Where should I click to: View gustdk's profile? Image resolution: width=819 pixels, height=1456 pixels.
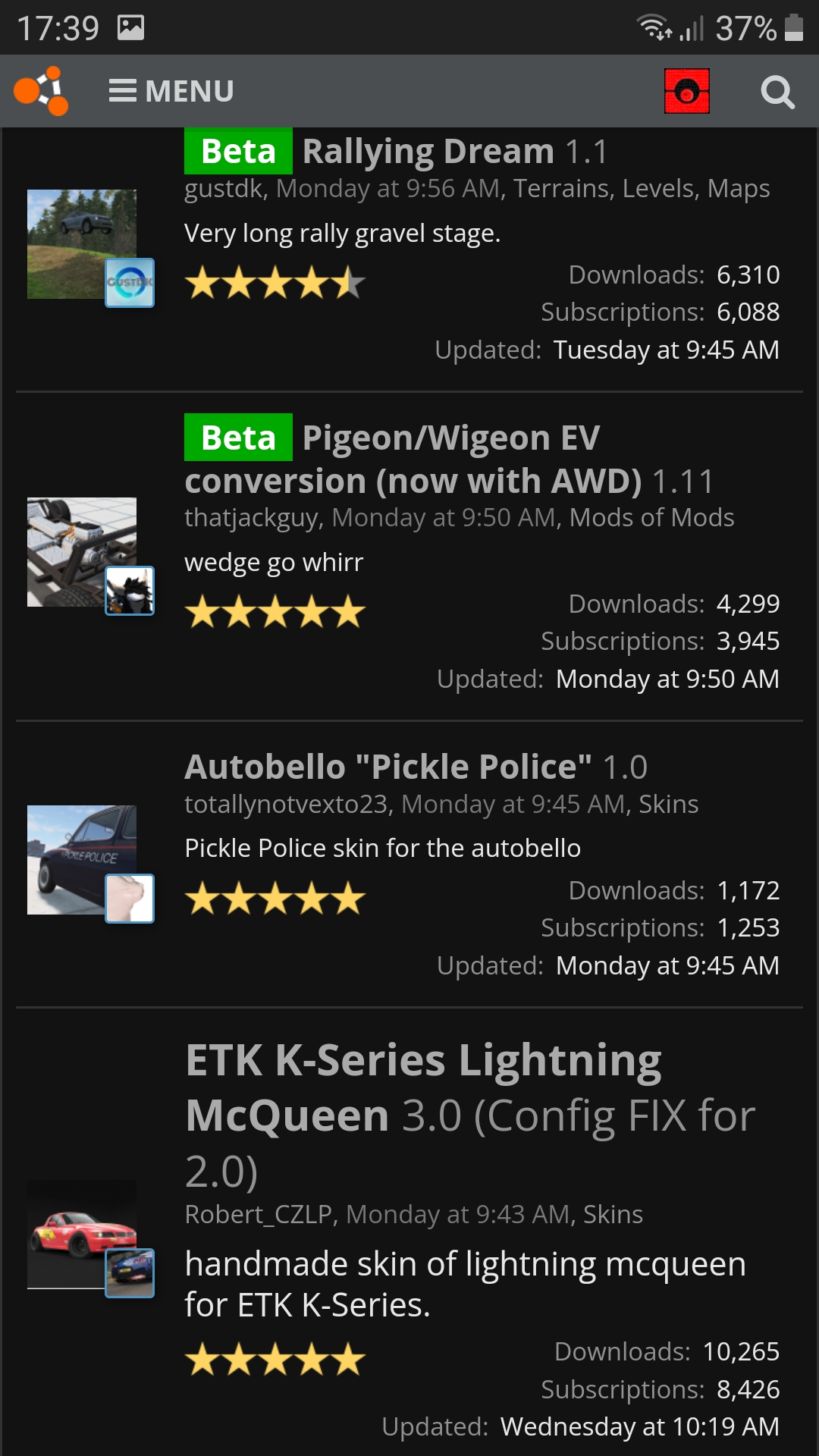click(223, 188)
